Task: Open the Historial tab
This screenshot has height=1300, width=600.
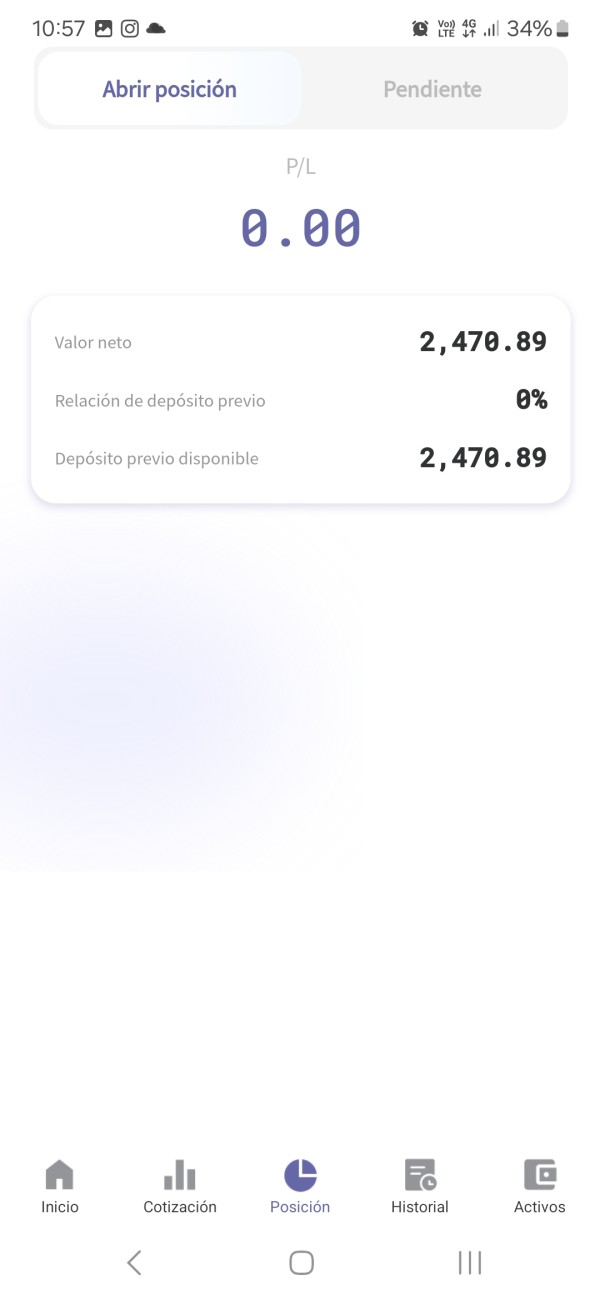Action: coord(420,1187)
